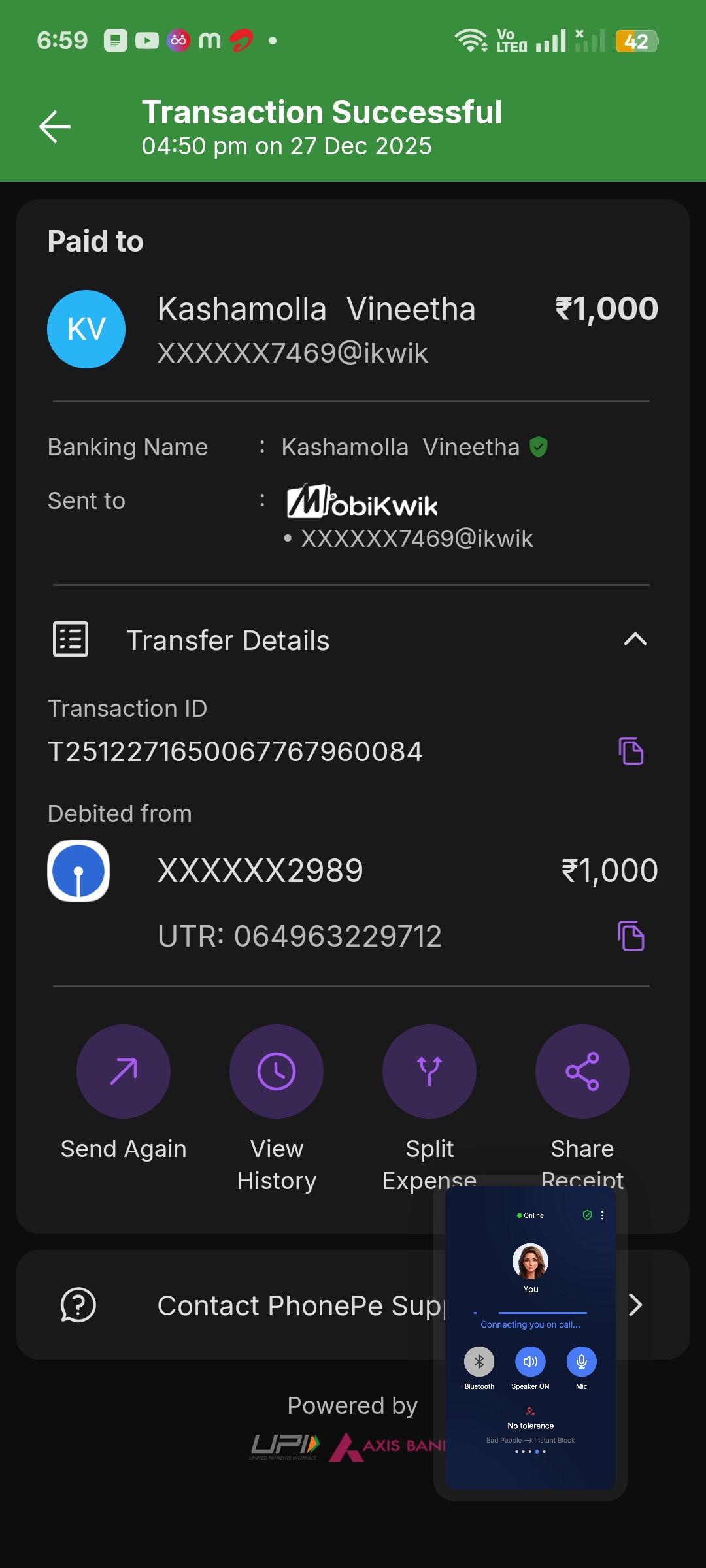Copy the Transaction ID
The width and height of the screenshot is (706, 1568).
(x=631, y=751)
